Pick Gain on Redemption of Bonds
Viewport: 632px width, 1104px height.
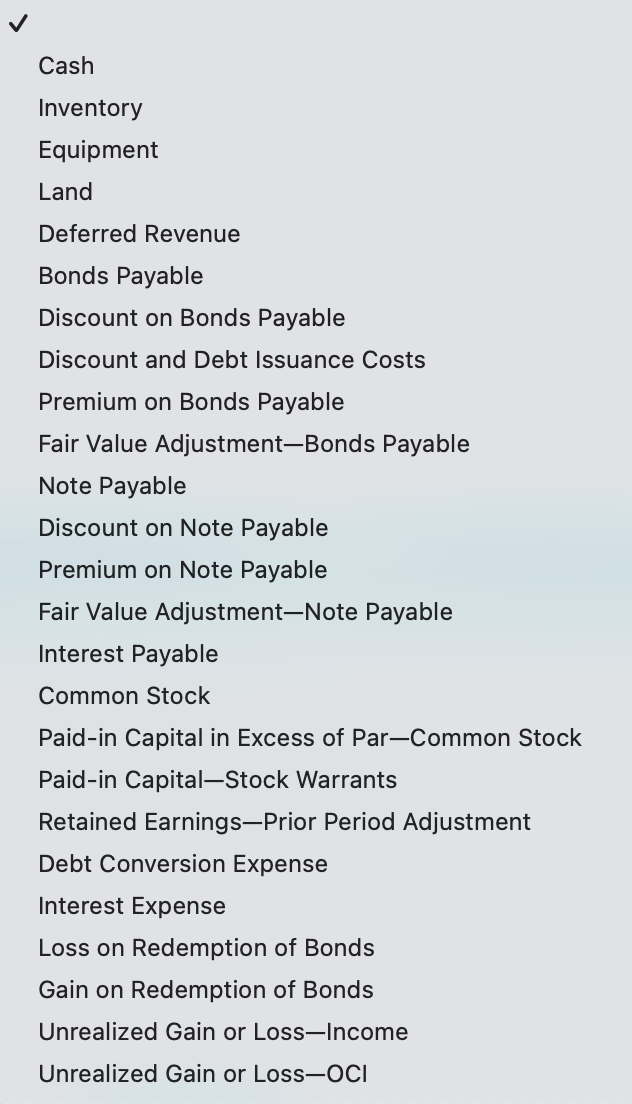tap(205, 990)
